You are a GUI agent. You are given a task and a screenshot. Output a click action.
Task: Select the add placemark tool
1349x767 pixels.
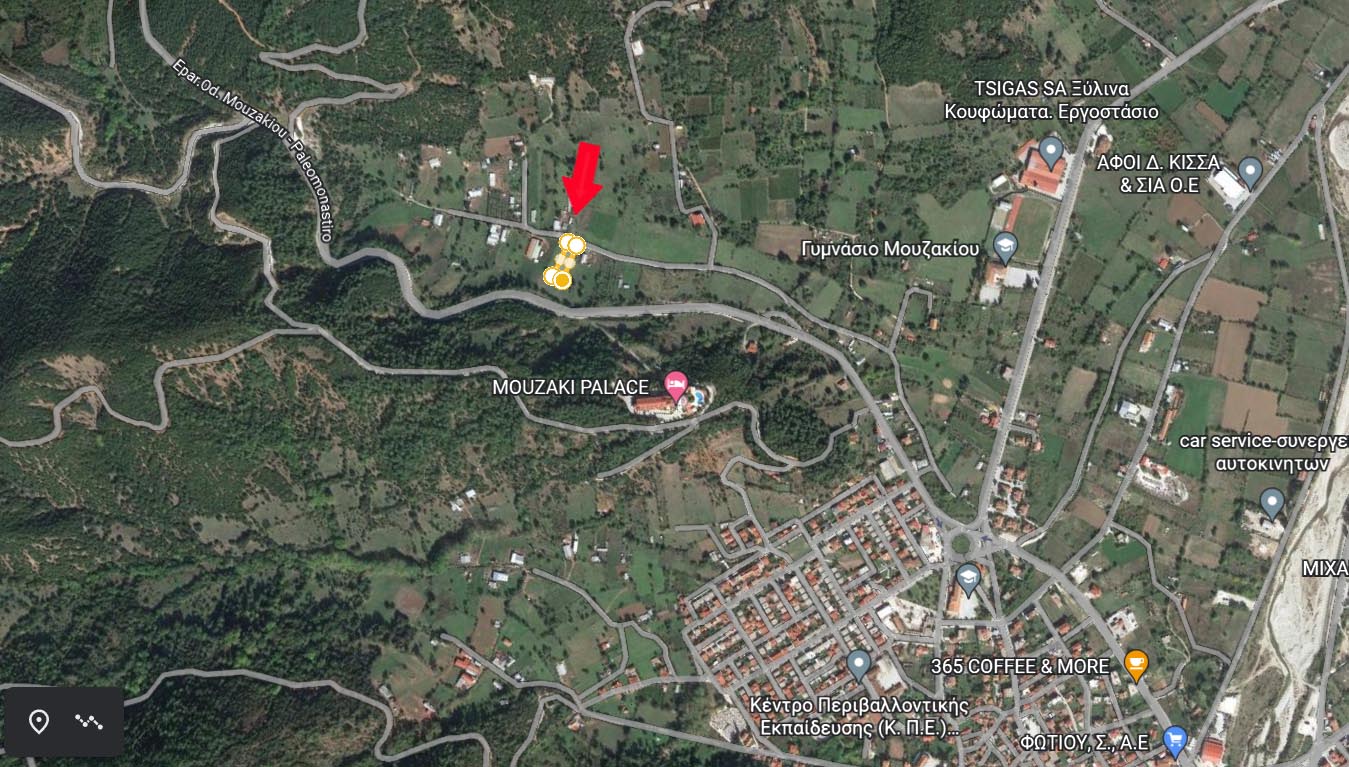(38, 721)
